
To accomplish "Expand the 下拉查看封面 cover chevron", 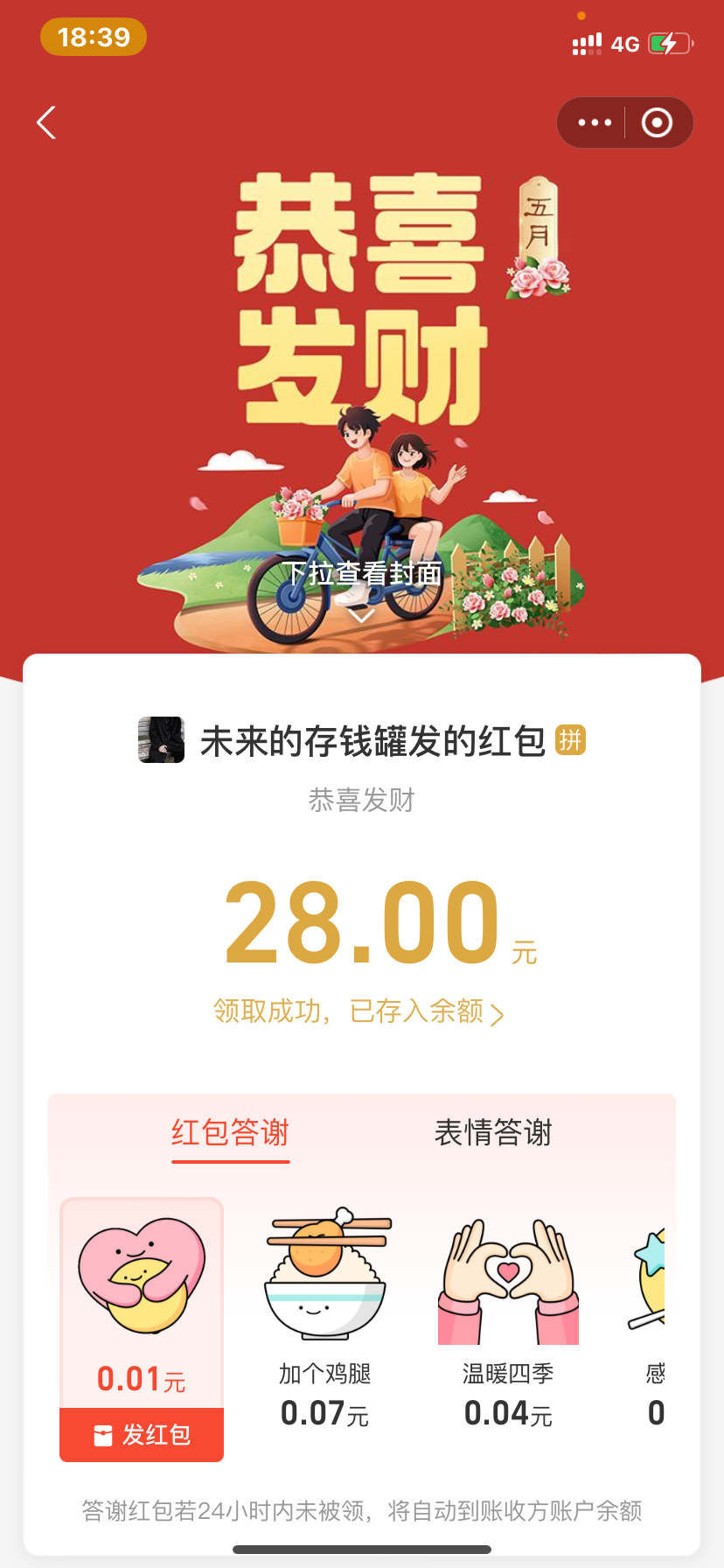I will tap(361, 615).
